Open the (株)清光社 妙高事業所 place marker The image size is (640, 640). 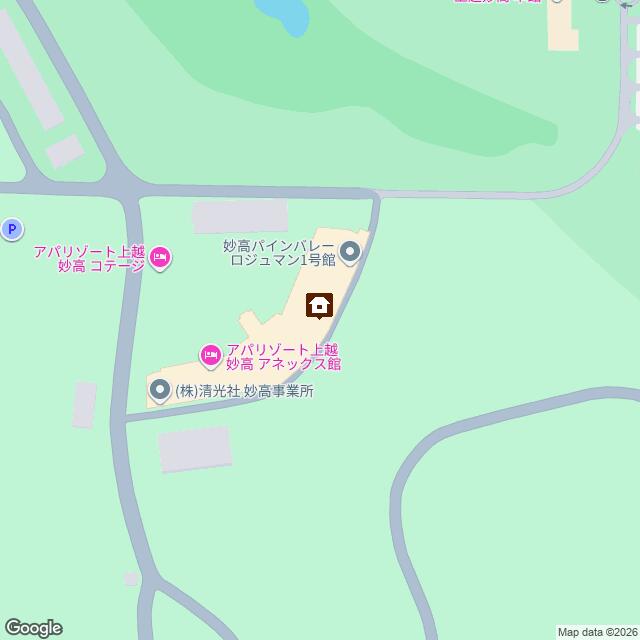point(159,390)
